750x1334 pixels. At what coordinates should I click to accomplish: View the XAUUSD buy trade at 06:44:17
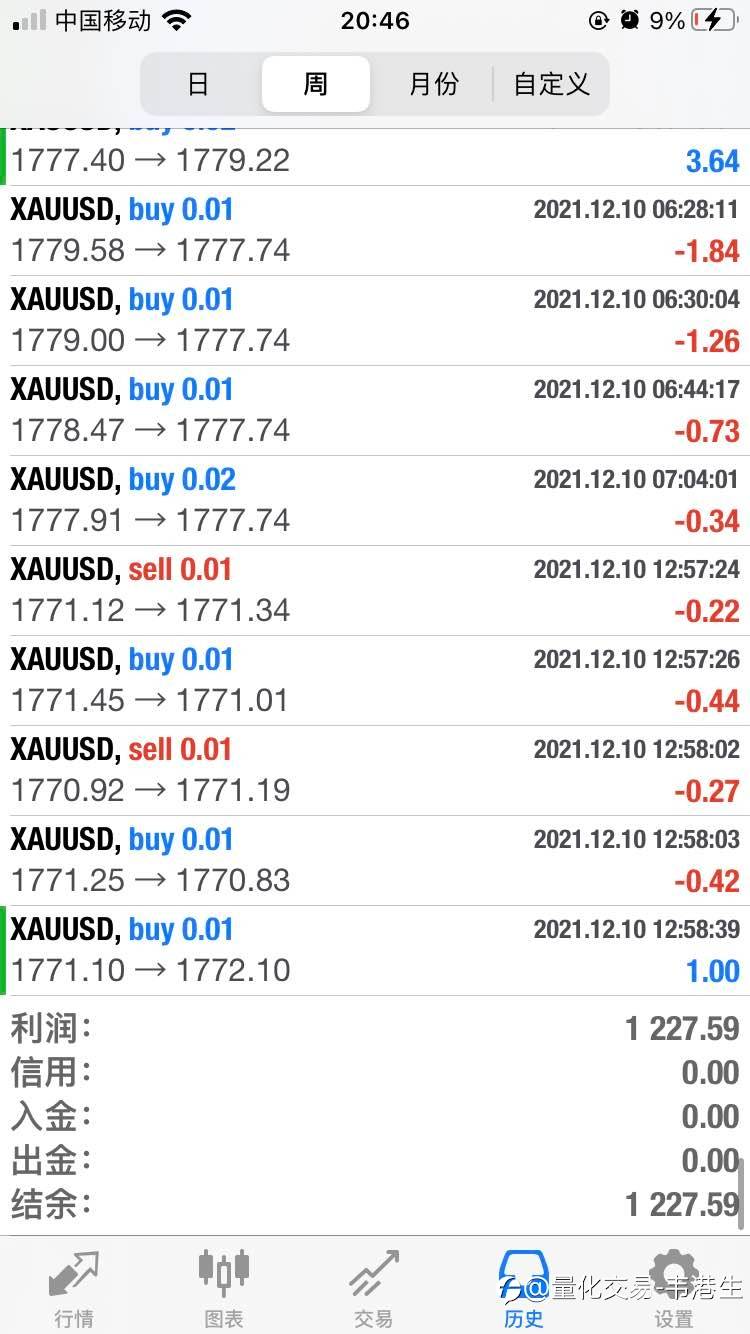[x=375, y=411]
